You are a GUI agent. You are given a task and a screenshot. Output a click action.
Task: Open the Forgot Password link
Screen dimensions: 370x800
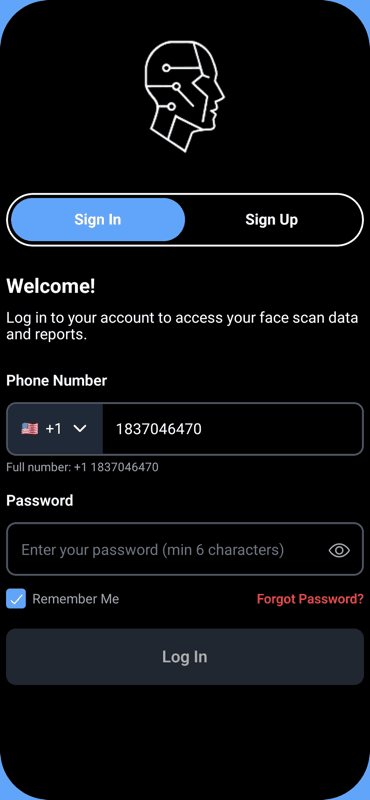click(x=310, y=599)
